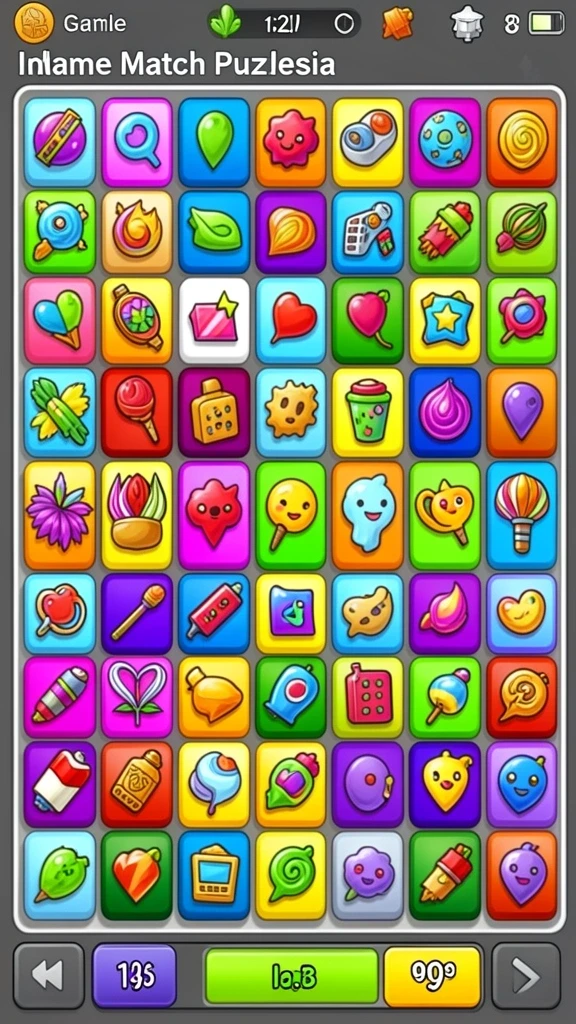Select the green balloon tile on blue
This screenshot has width=576, height=1024.
coord(214,142)
